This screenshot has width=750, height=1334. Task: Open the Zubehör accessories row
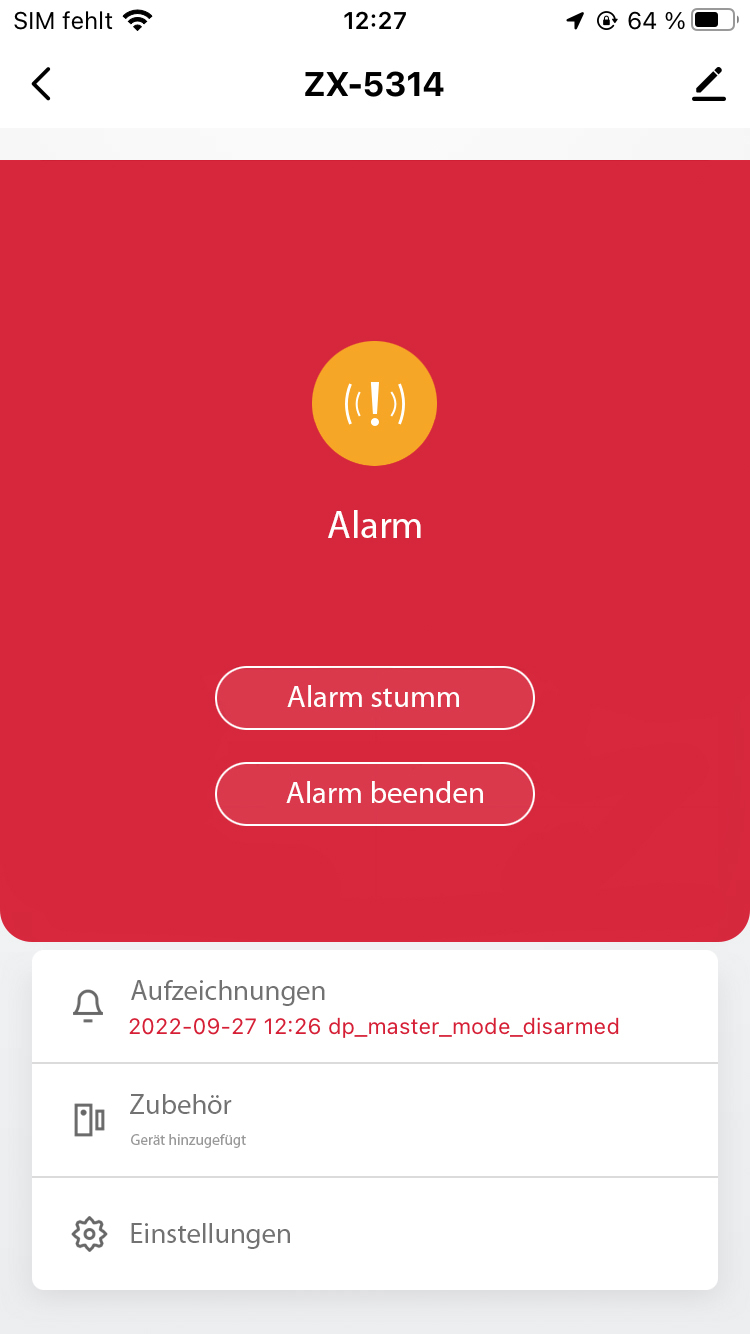(374, 1119)
